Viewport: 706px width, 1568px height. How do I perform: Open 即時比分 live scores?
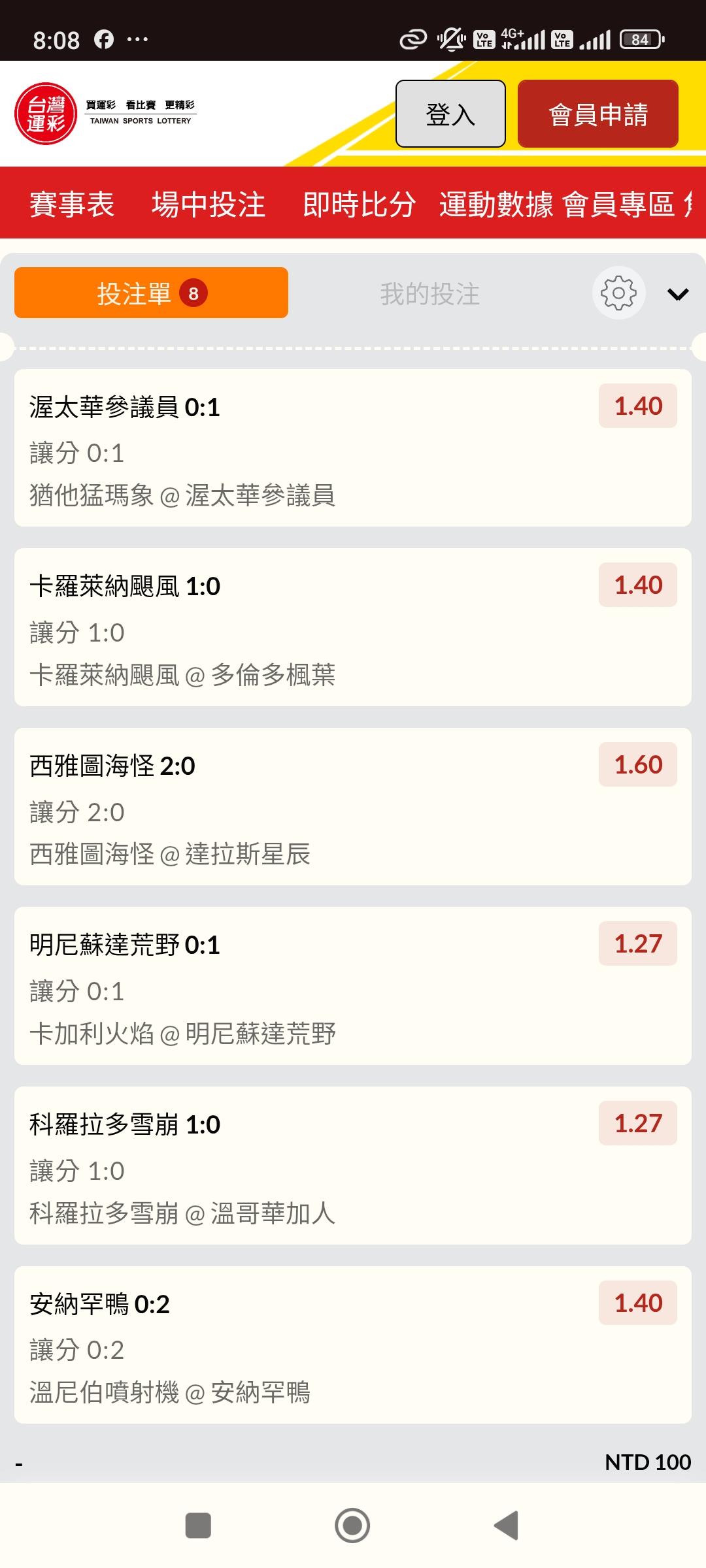coord(359,204)
